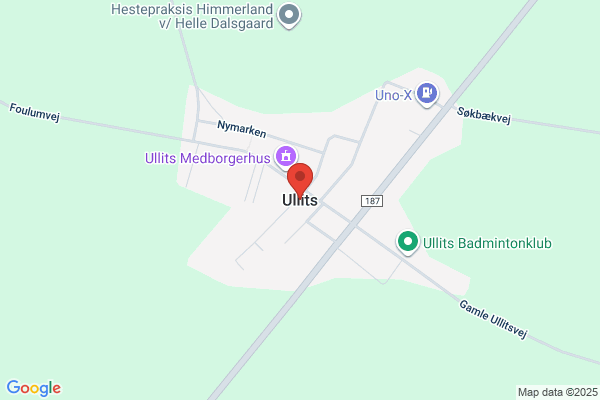Screen dimensions: 600x400
Task: Select the Uno-X gas station marker
Action: tap(427, 94)
